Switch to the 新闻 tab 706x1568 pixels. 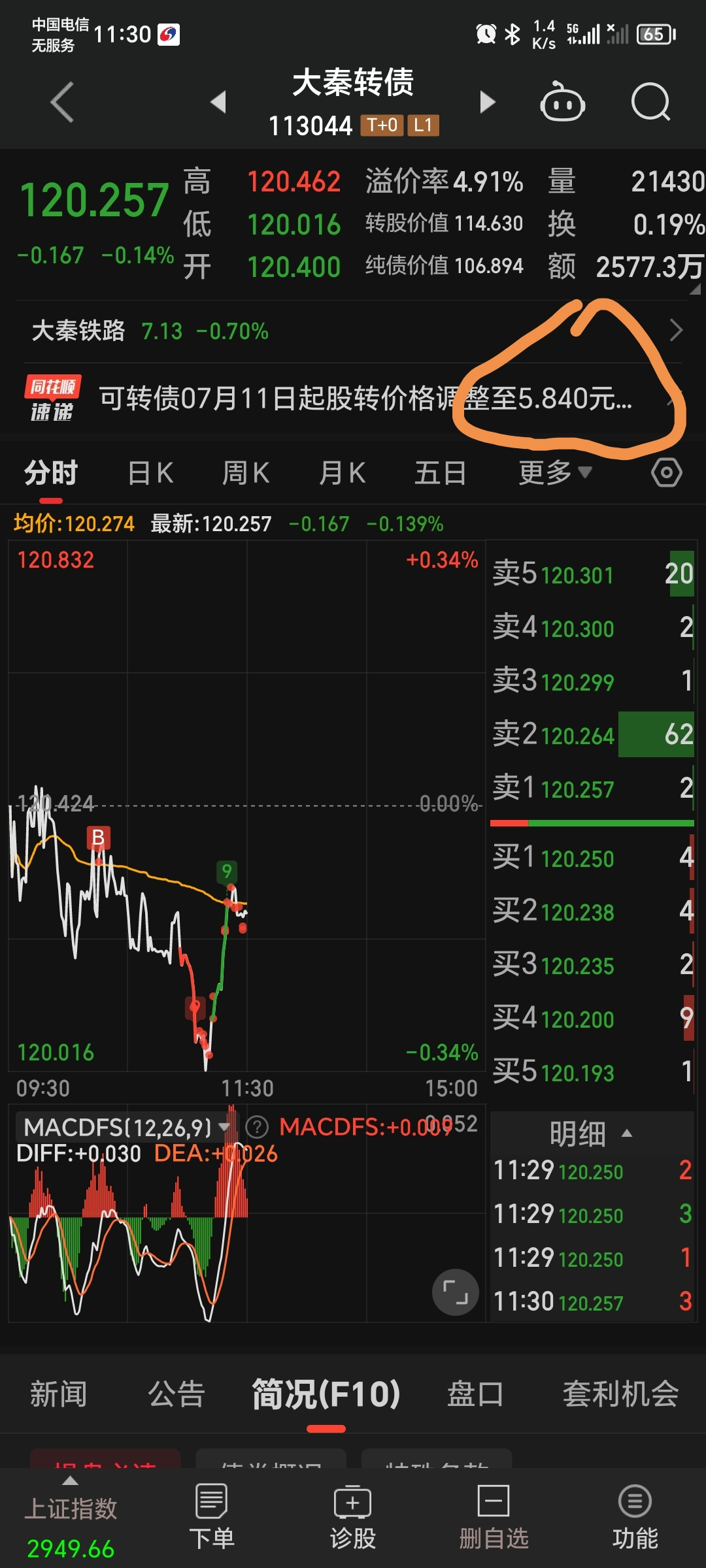[x=59, y=1394]
